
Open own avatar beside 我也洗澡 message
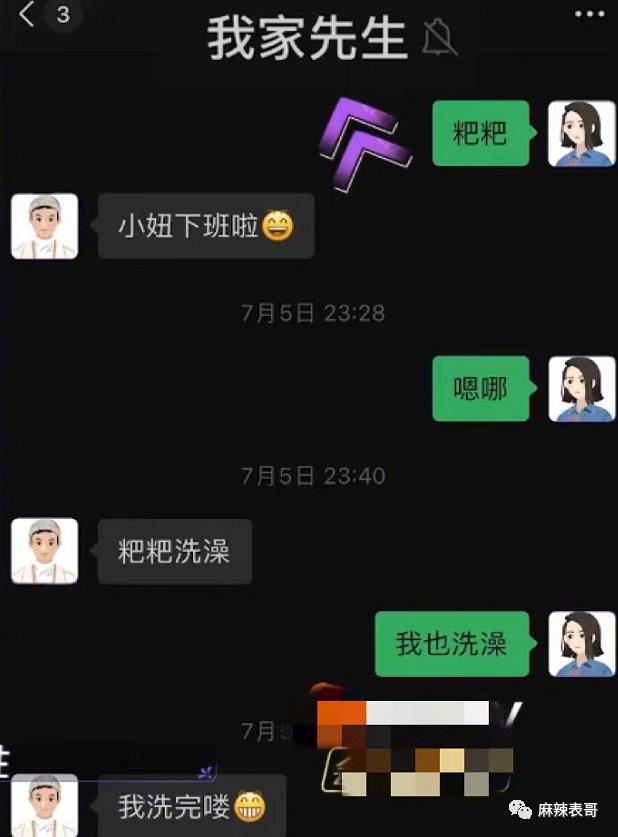click(581, 644)
